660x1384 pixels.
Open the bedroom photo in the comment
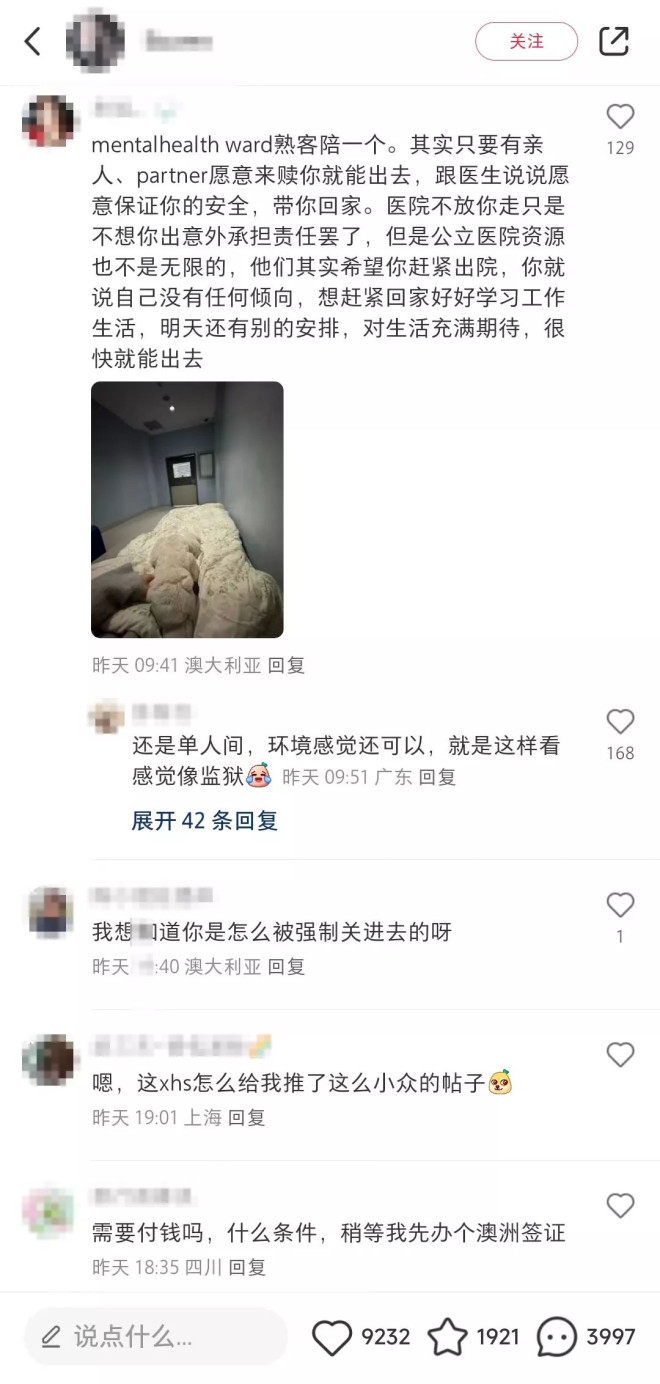(x=187, y=509)
